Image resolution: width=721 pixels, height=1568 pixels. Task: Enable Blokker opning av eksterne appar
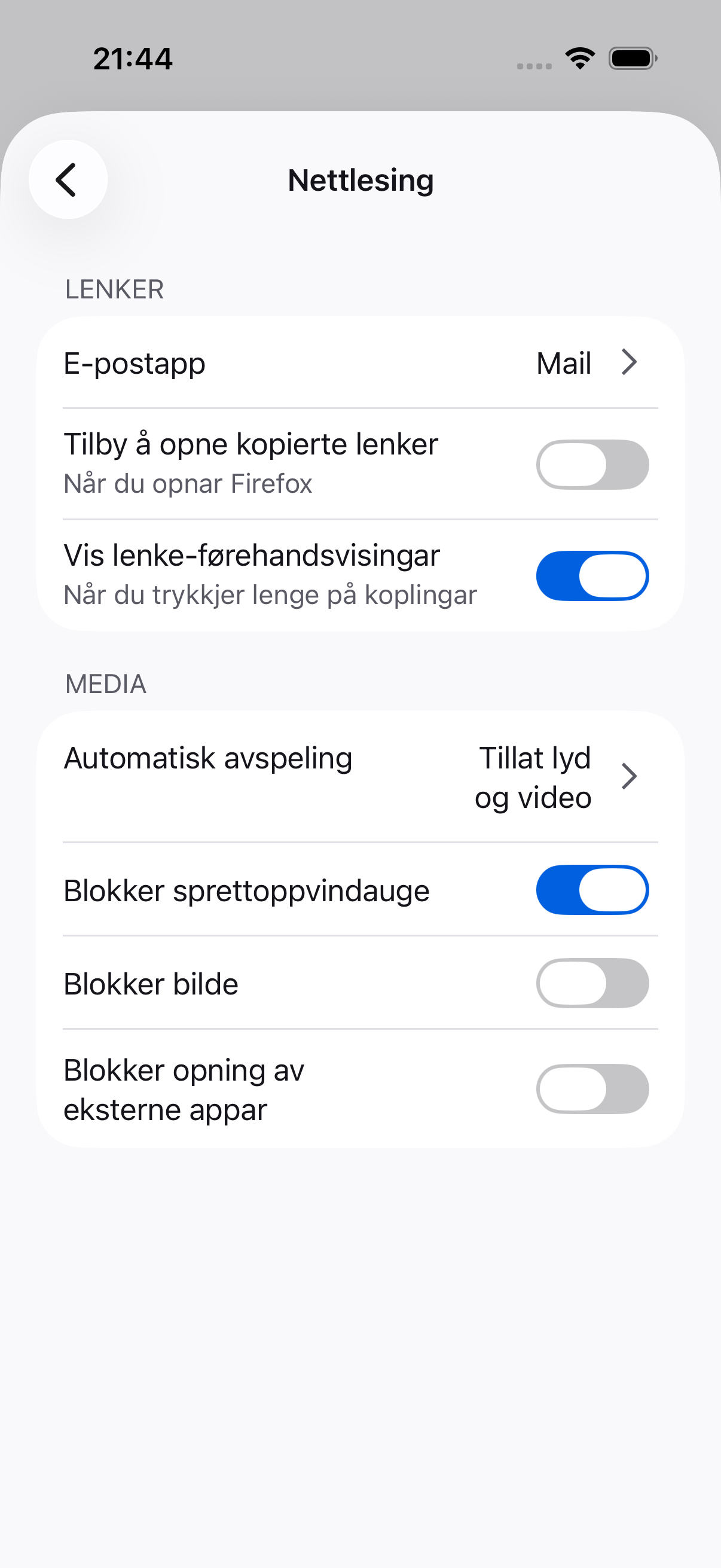point(592,1089)
